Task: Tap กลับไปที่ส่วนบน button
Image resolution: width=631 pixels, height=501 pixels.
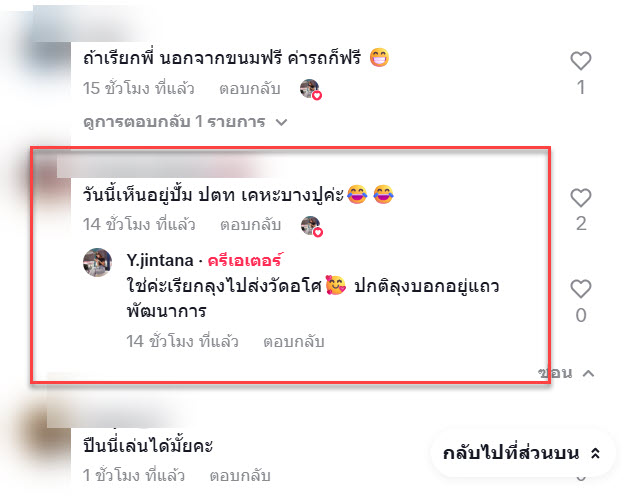Action: (521, 454)
